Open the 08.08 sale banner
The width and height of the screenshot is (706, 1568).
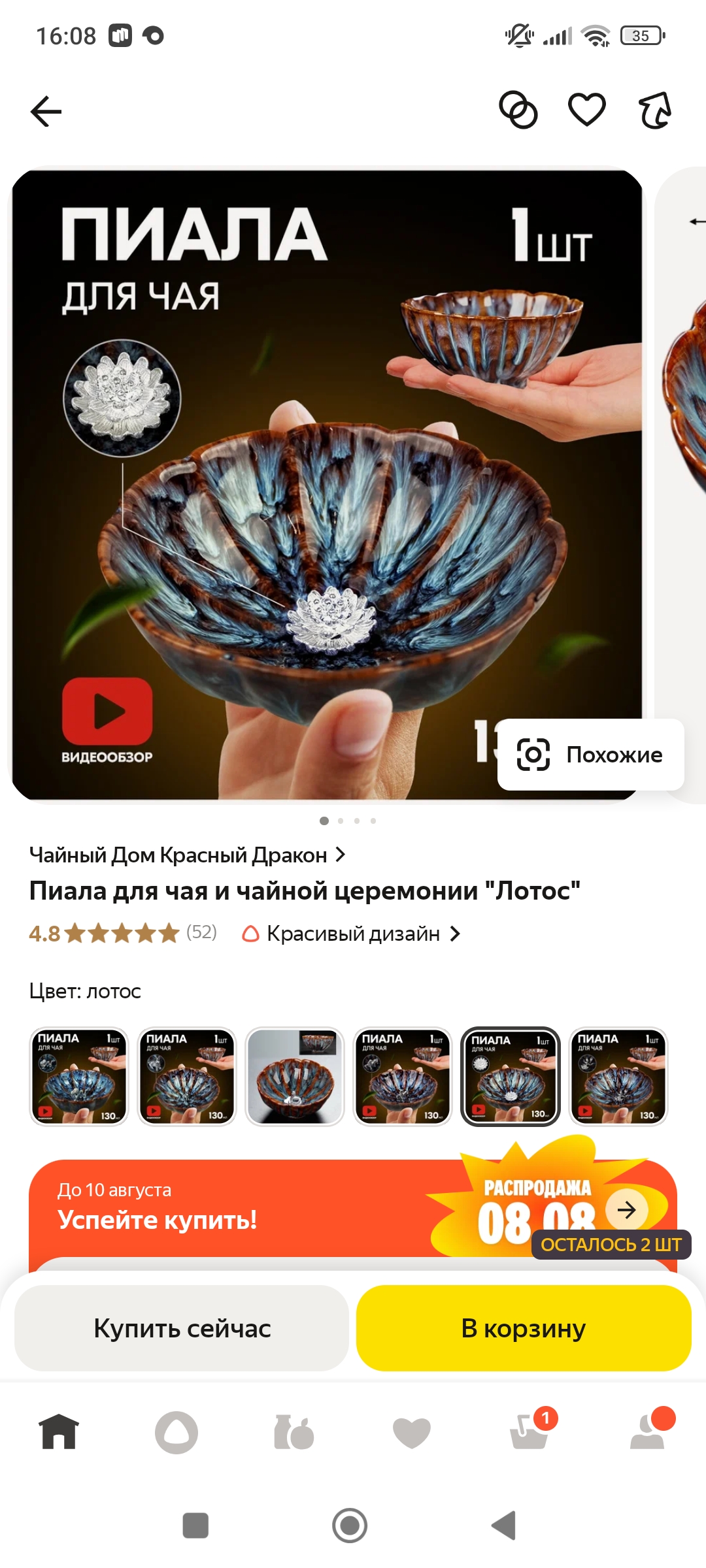pos(353,1209)
